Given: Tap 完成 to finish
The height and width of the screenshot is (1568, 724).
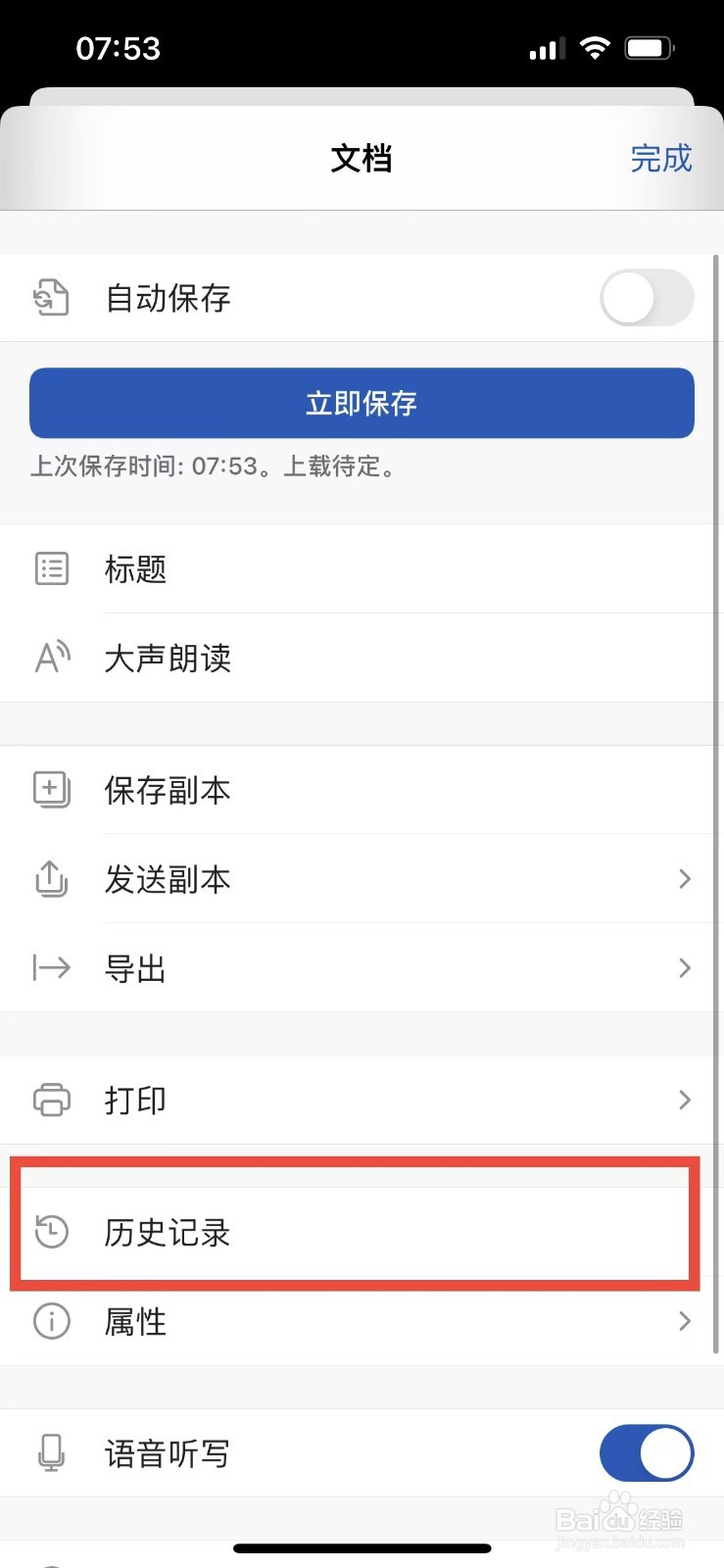Looking at the screenshot, I should coord(662,159).
